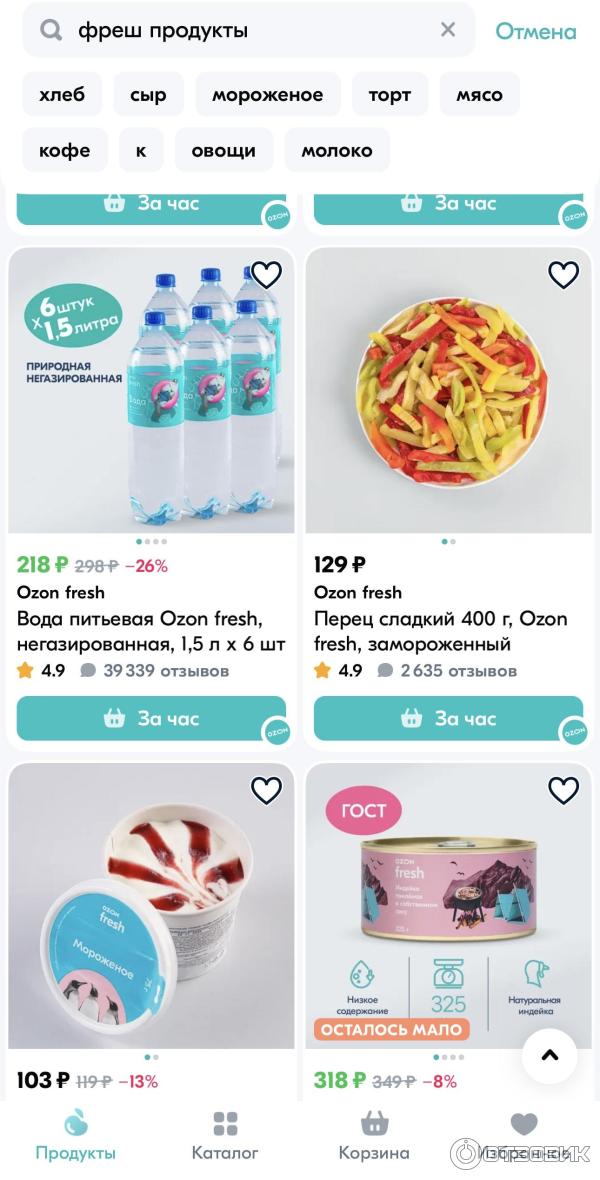This screenshot has width=600, height=1180.
Task: Tap the Отмена cancel link
Action: pyautogui.click(x=536, y=31)
